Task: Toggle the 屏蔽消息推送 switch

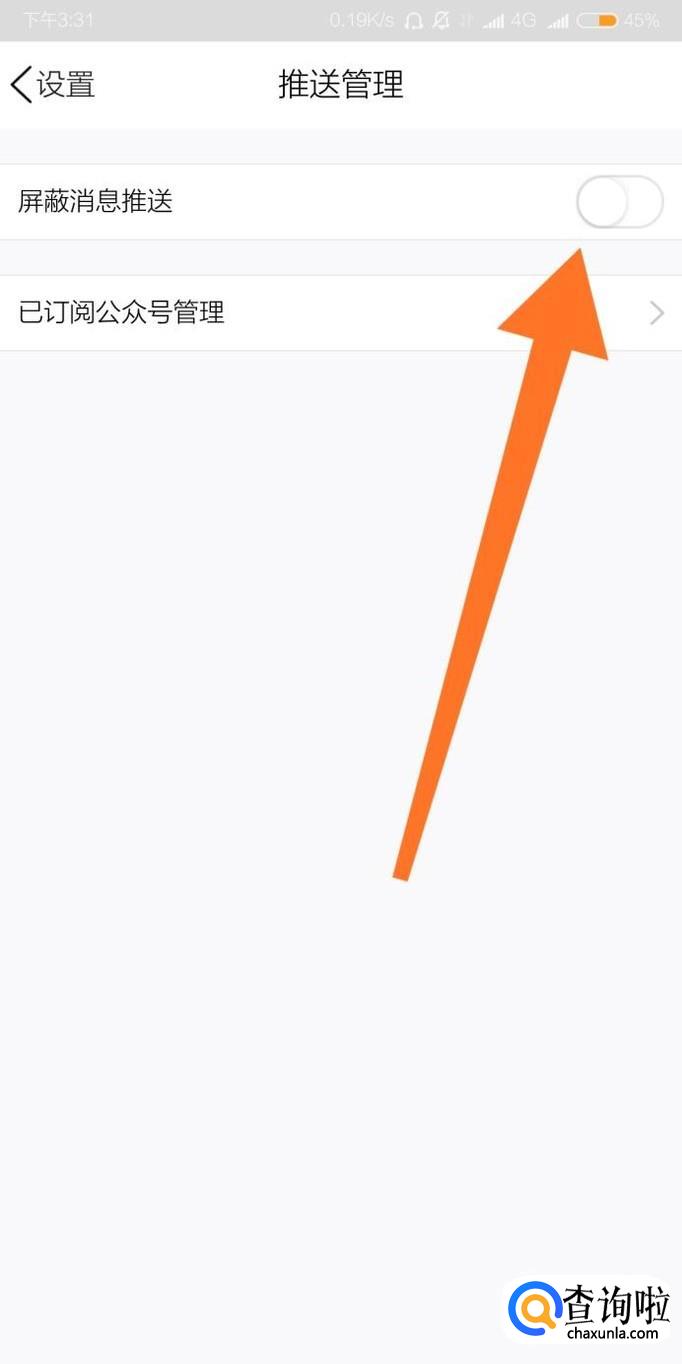Action: pos(619,202)
